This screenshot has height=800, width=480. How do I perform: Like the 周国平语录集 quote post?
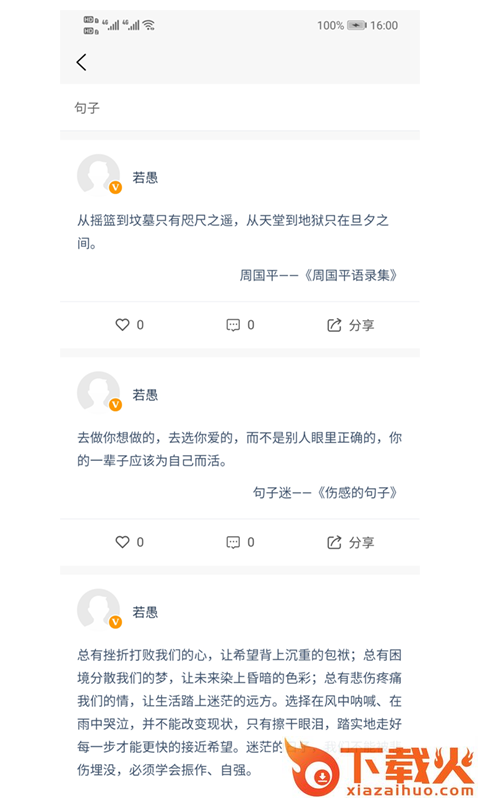click(x=130, y=325)
